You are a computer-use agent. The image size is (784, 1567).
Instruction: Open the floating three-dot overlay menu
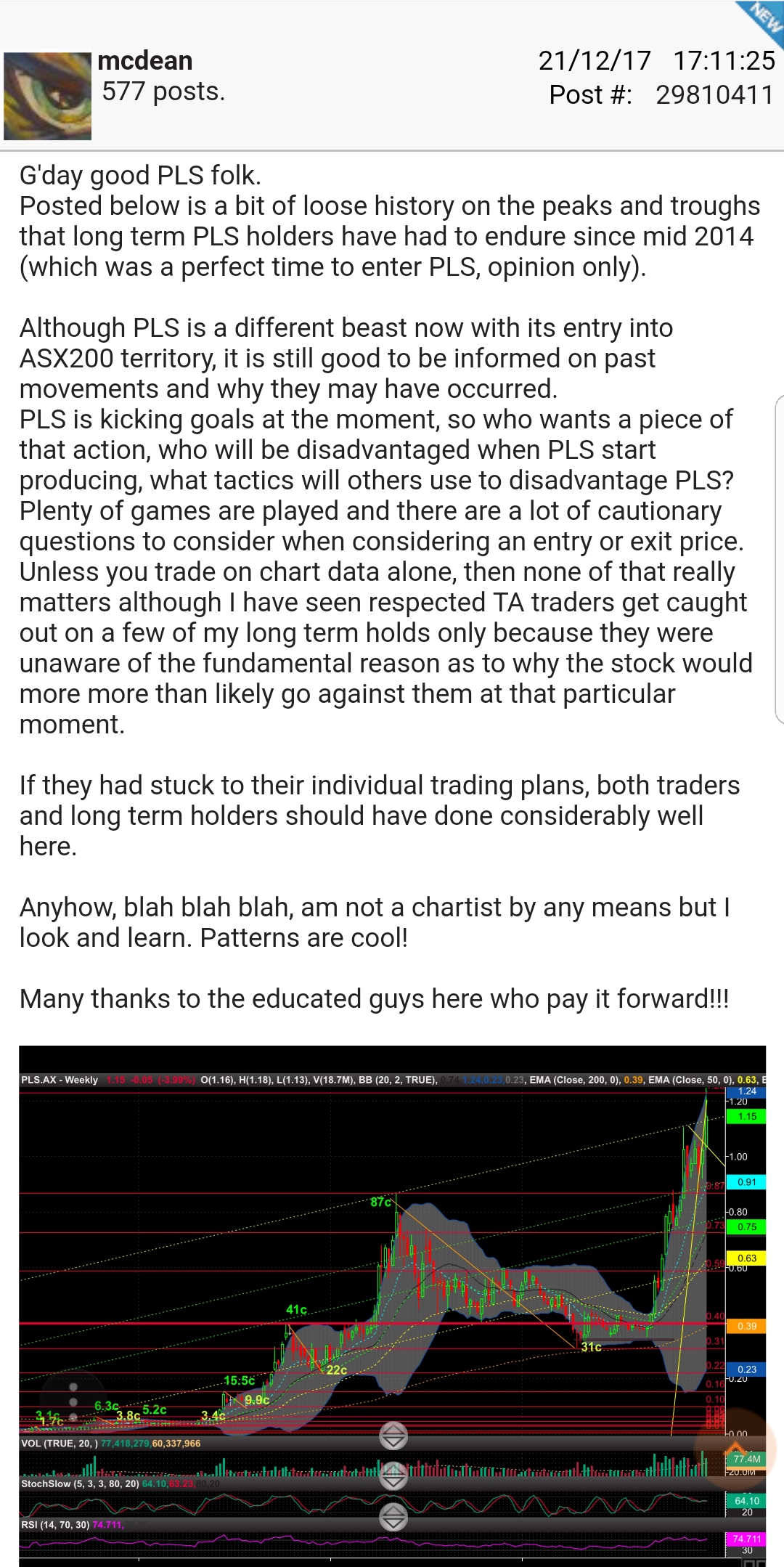pos(73,1401)
